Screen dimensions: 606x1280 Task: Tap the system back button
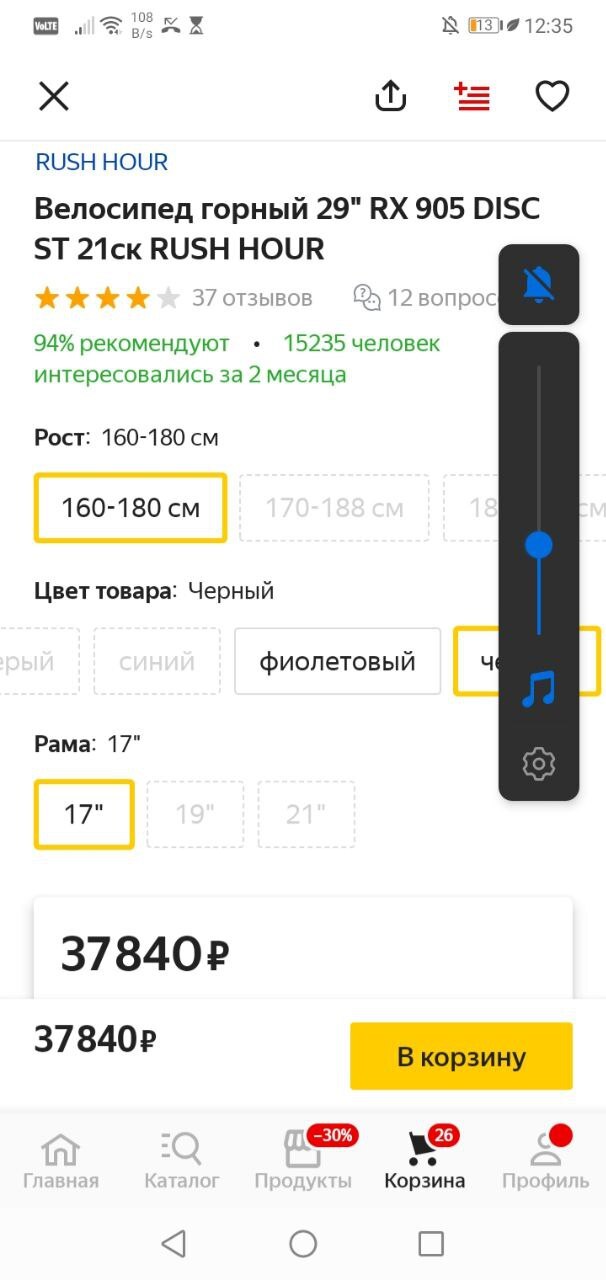click(174, 1243)
